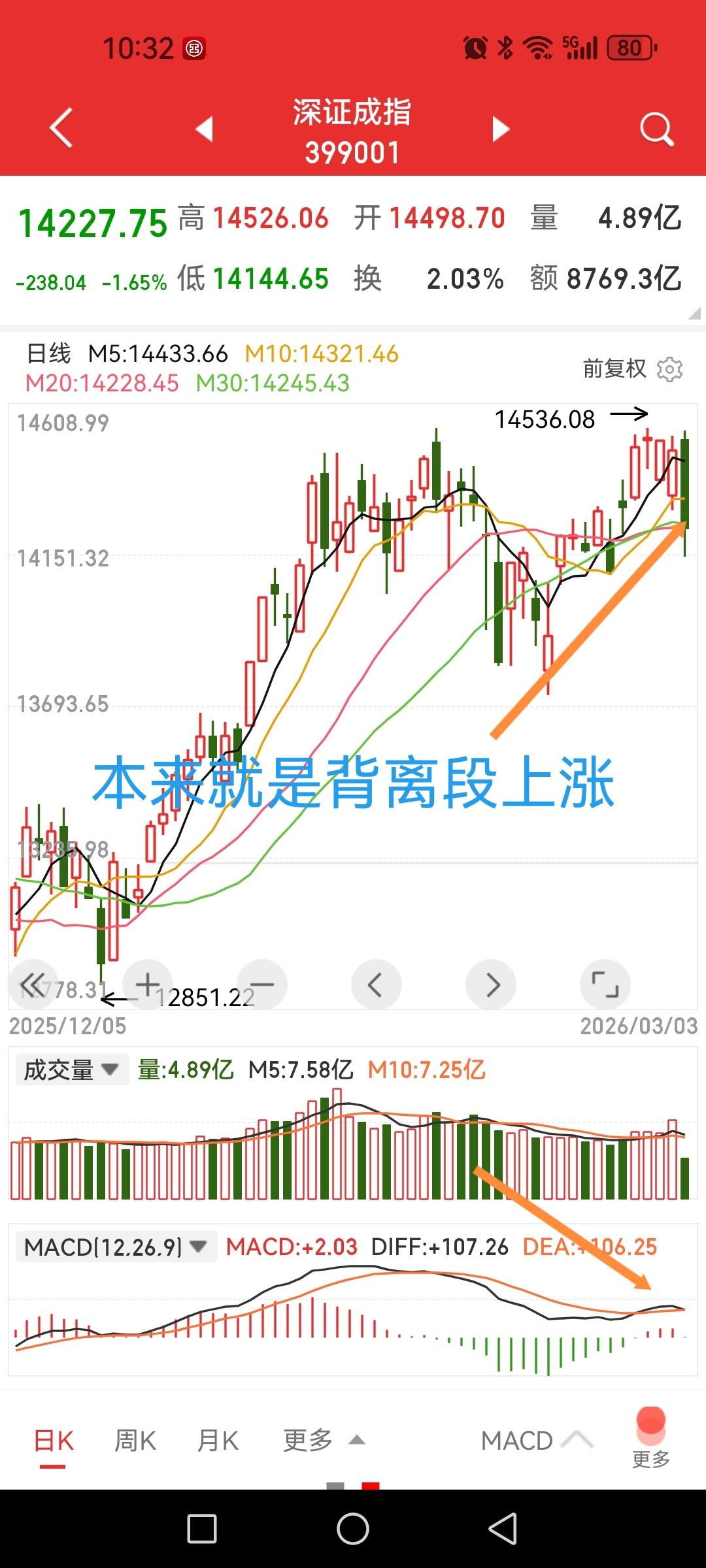Screen dimensions: 706x1568
Task: Expand the chart to fullscreen
Action: (605, 985)
